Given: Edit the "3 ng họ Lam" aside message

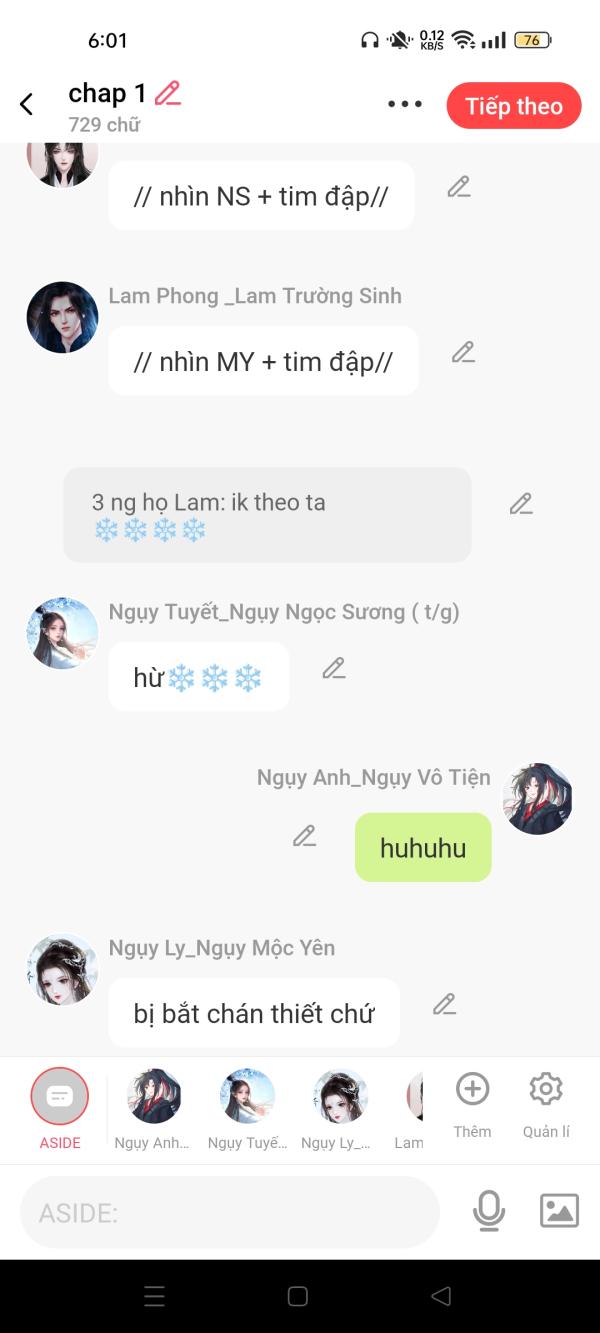Looking at the screenshot, I should (521, 504).
